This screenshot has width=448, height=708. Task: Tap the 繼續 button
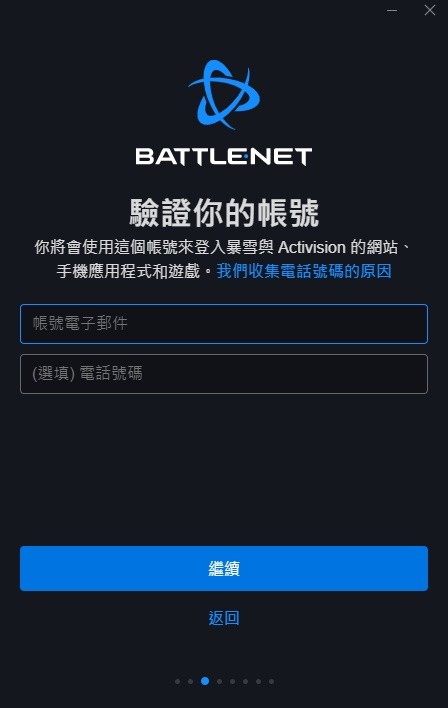point(224,568)
